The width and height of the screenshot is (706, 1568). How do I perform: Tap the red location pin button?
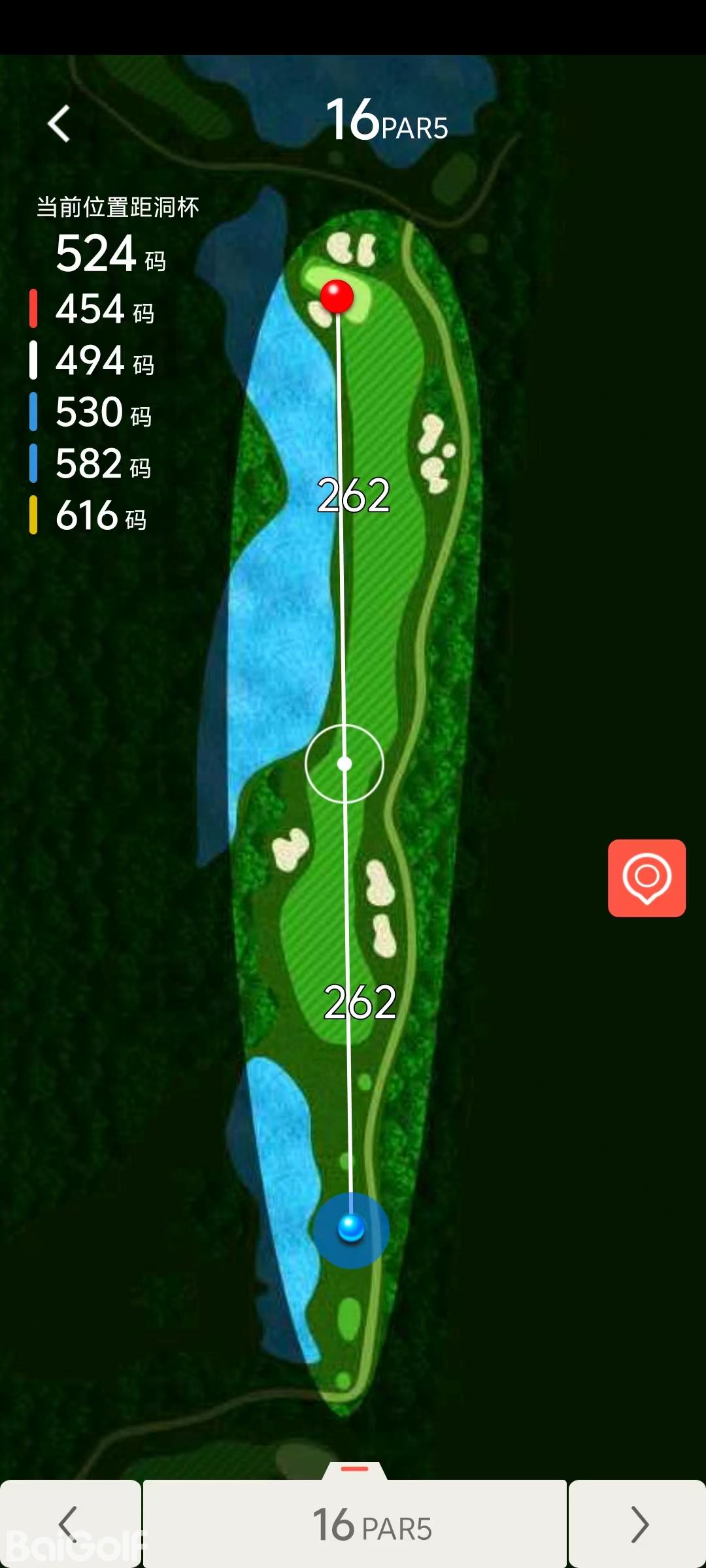tap(647, 877)
